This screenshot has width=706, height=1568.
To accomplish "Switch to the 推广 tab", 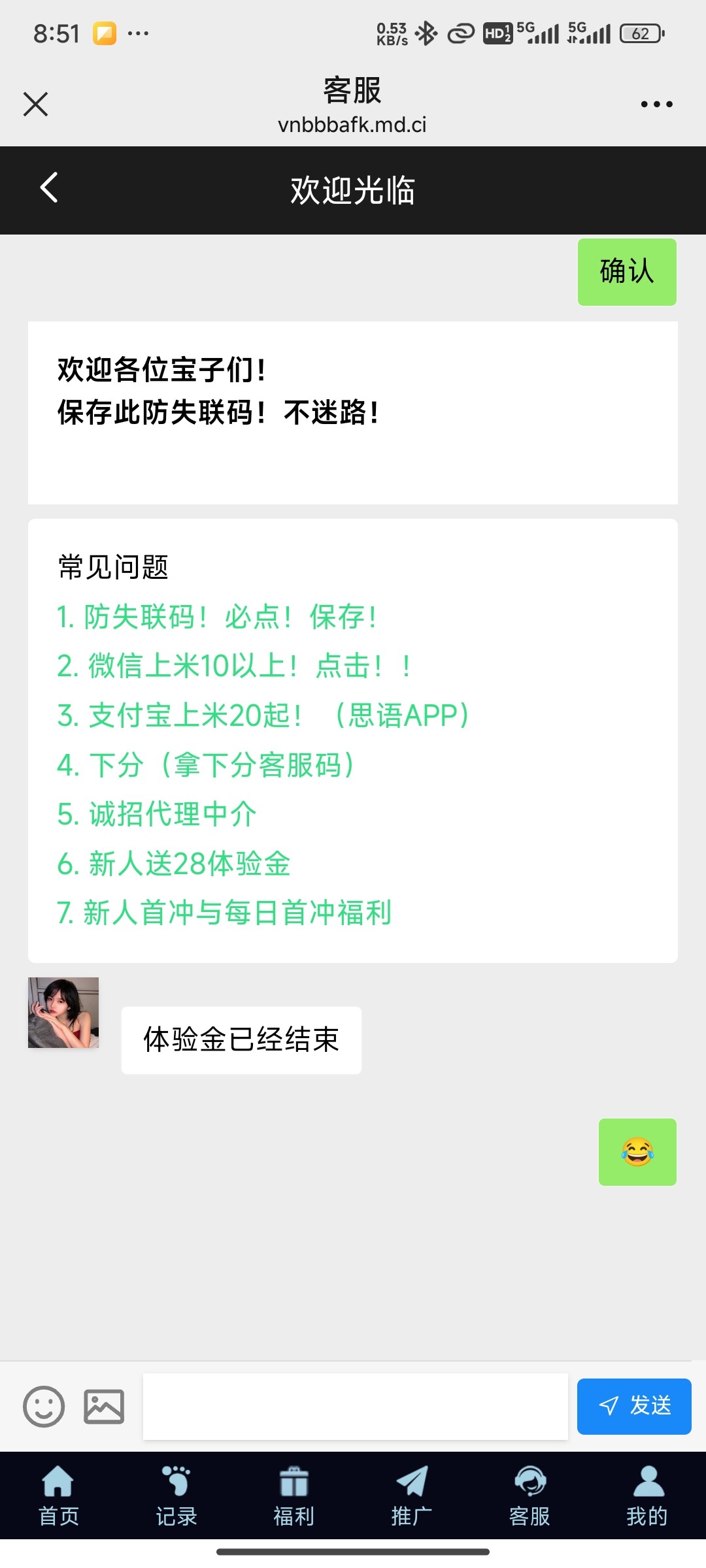I will [412, 1495].
